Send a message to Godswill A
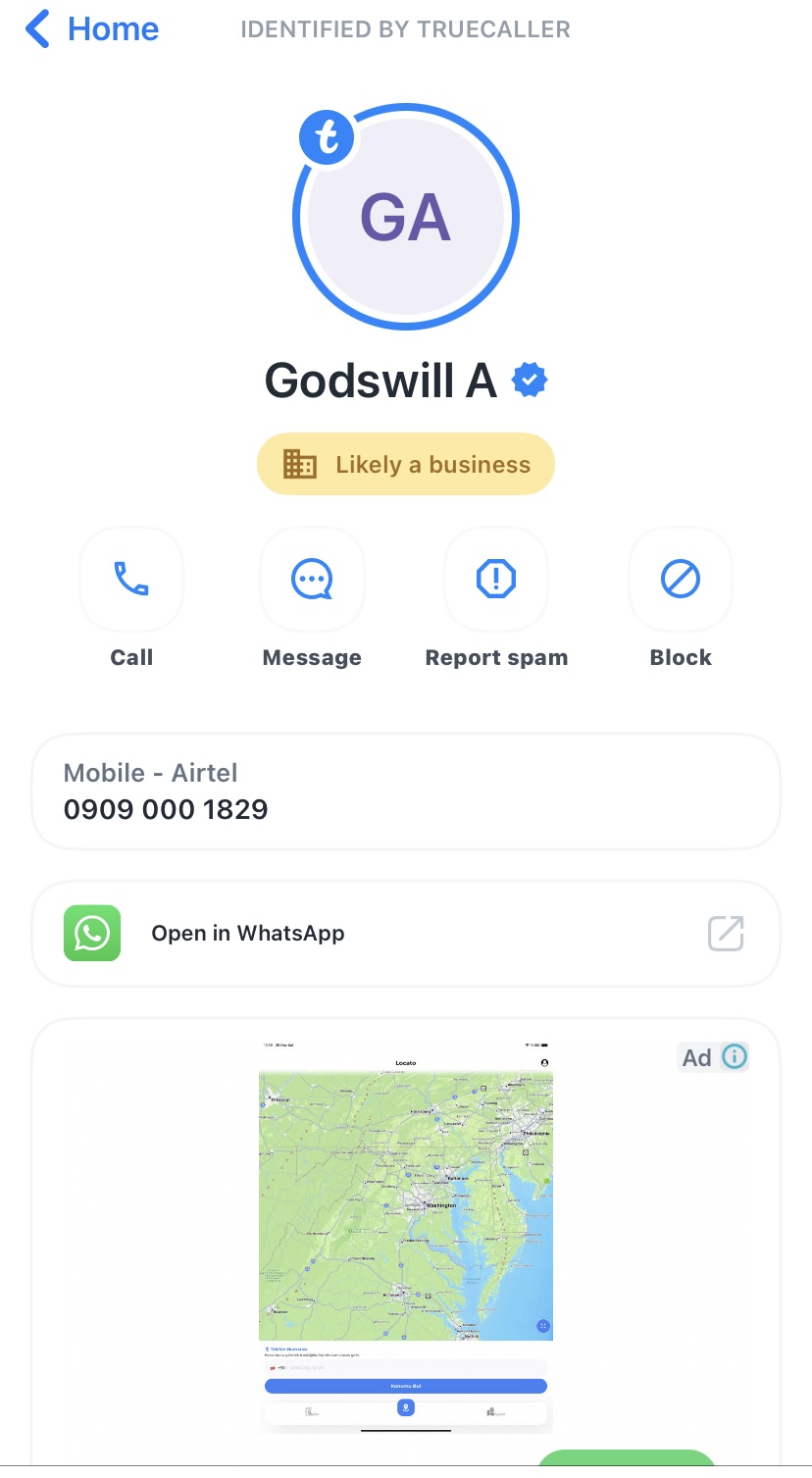 point(312,580)
